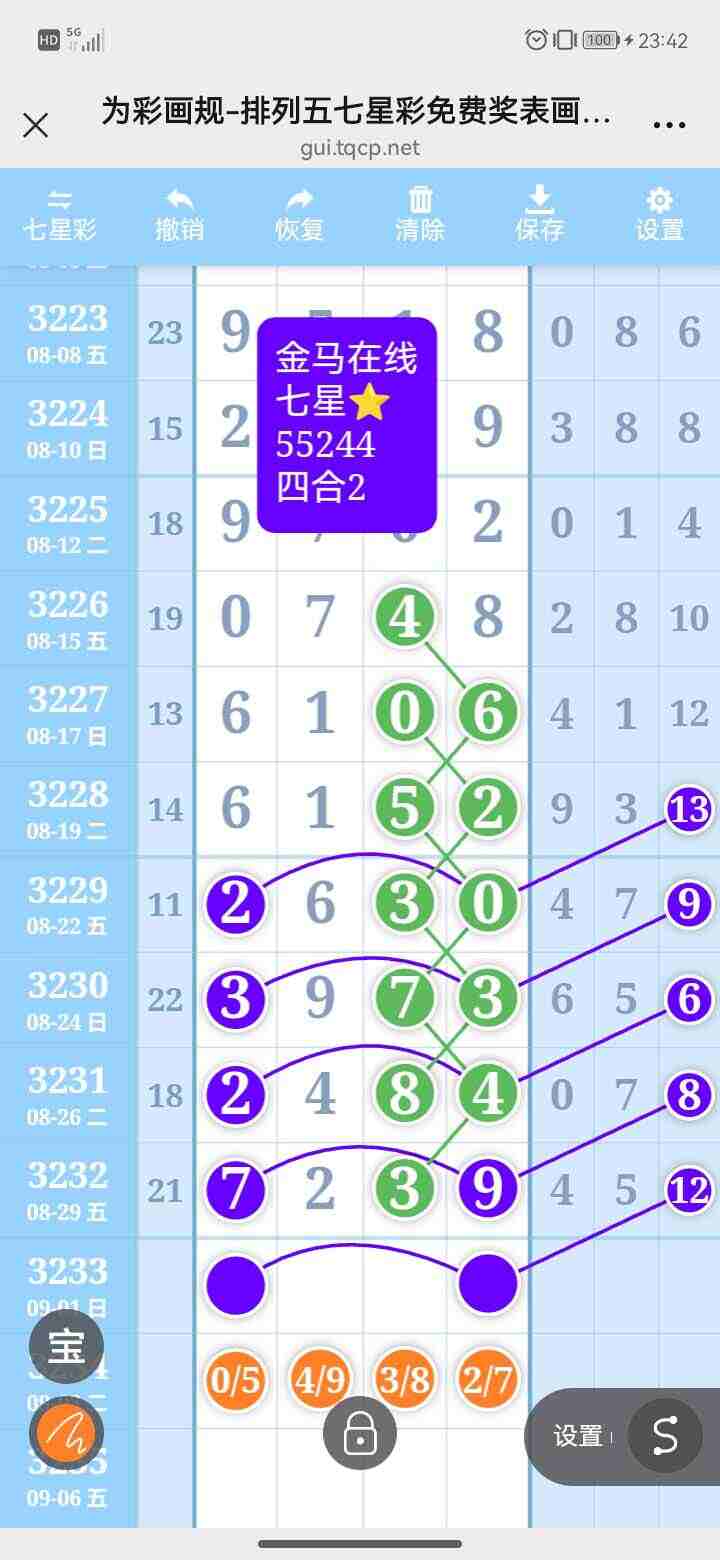Select the orange 4/9 marker
The width and height of the screenshot is (720, 1560).
(x=319, y=1380)
